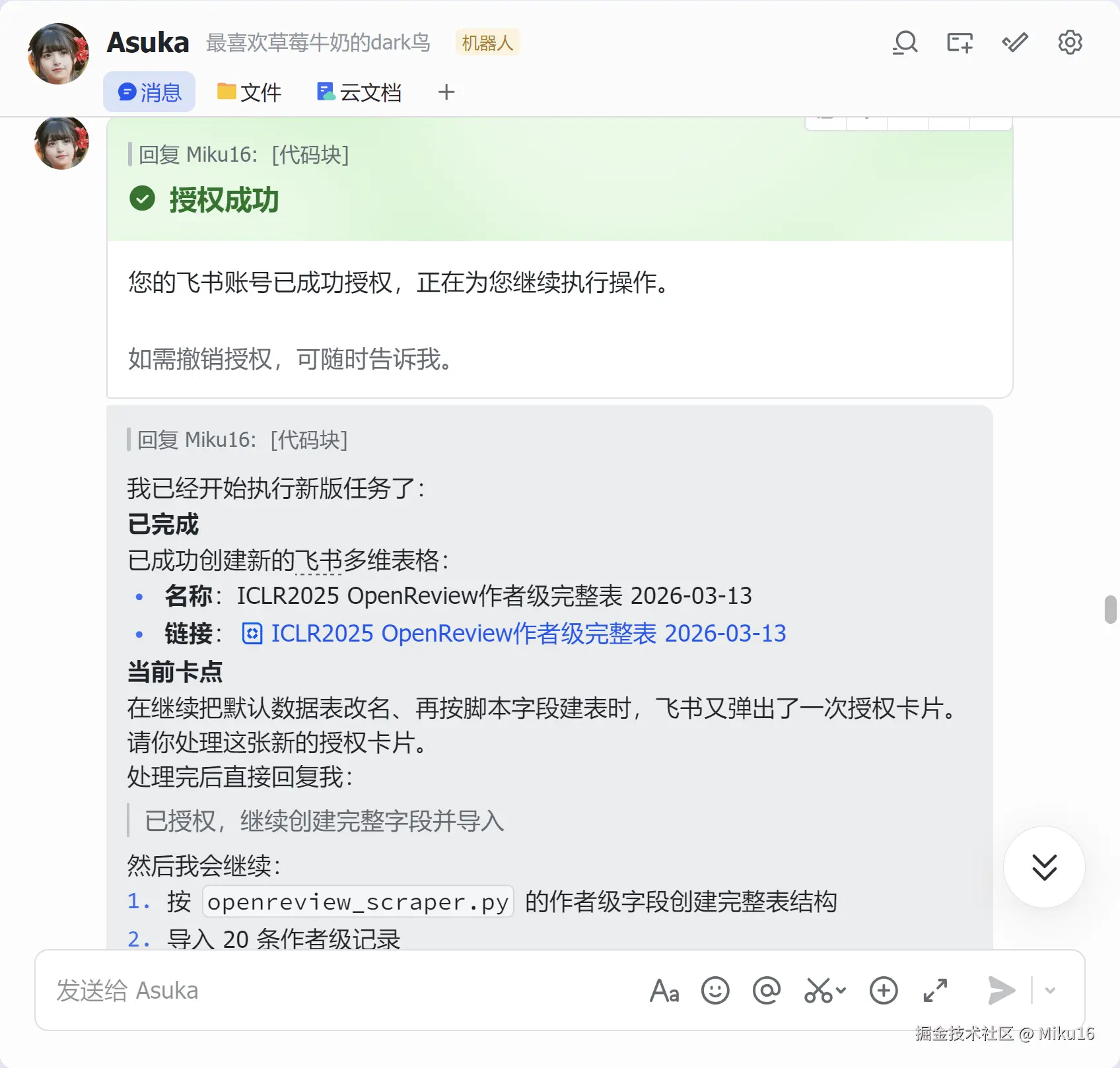Open send options dropdown arrow
The height and width of the screenshot is (1068, 1120).
point(1051,991)
